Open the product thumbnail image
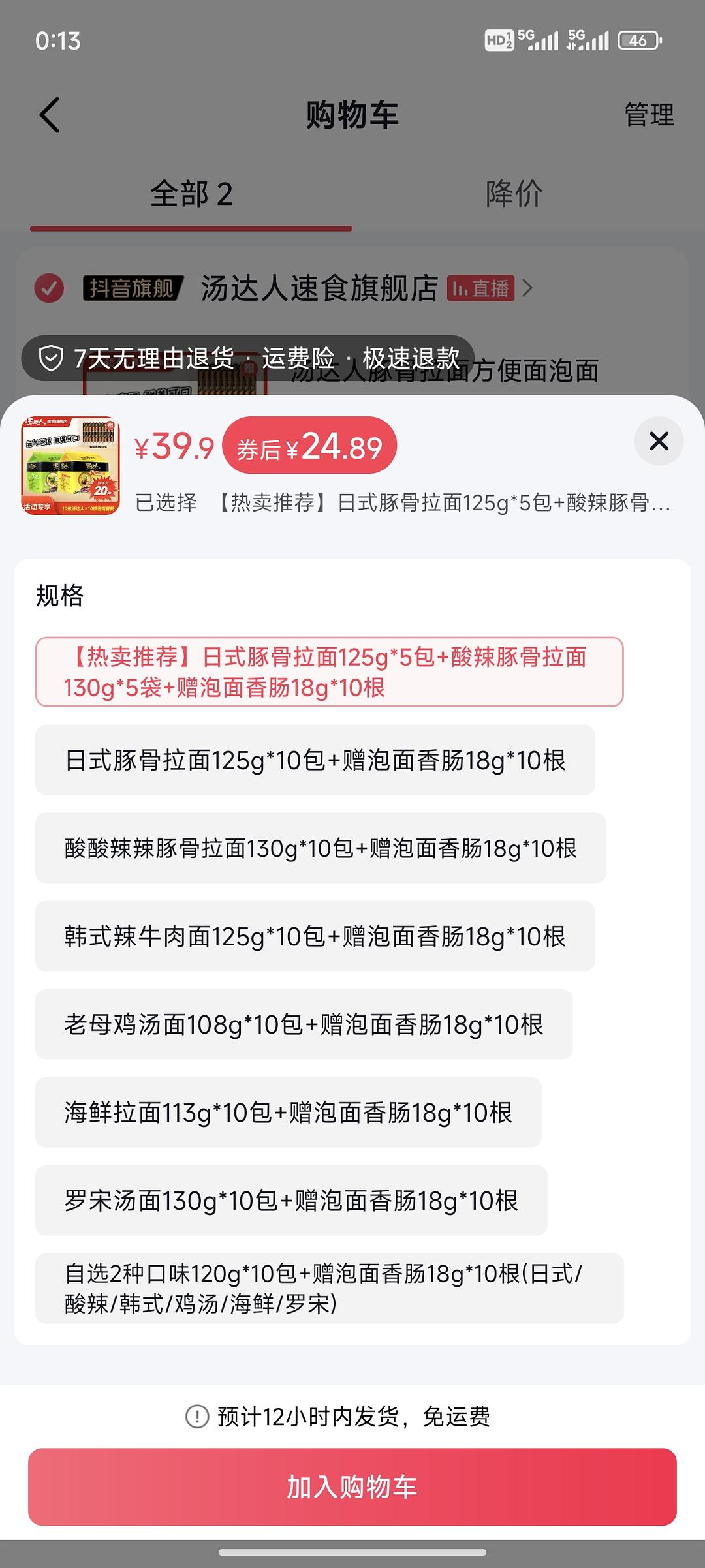This screenshot has height=1568, width=705. (x=70, y=465)
